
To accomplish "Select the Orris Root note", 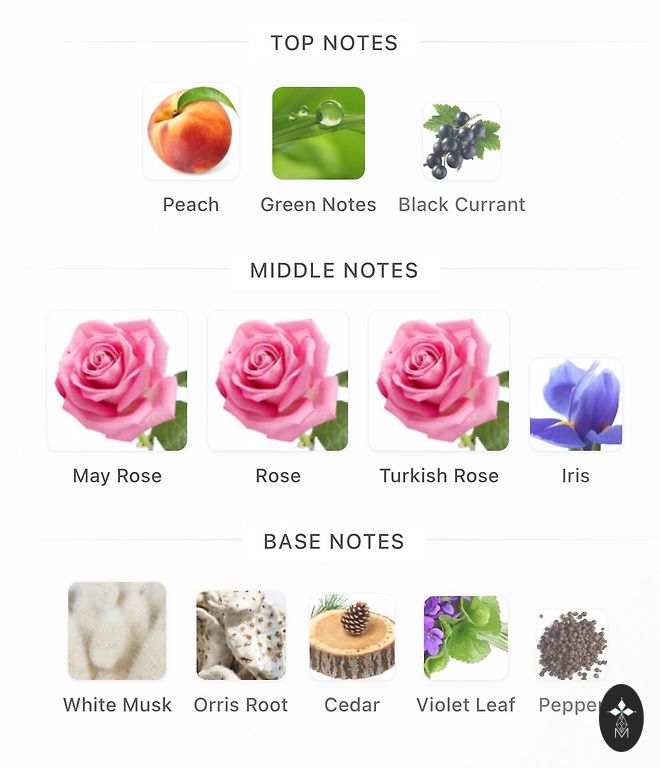I will [241, 636].
